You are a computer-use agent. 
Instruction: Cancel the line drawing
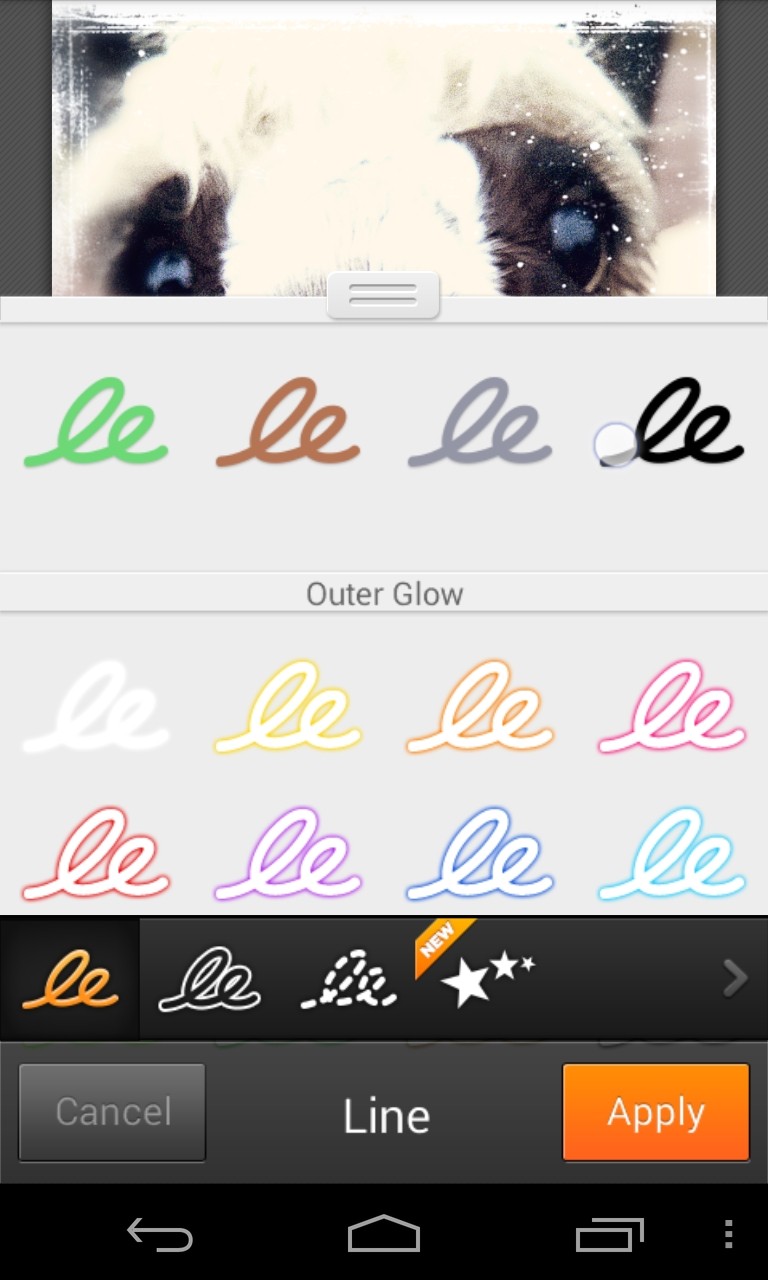(113, 1112)
